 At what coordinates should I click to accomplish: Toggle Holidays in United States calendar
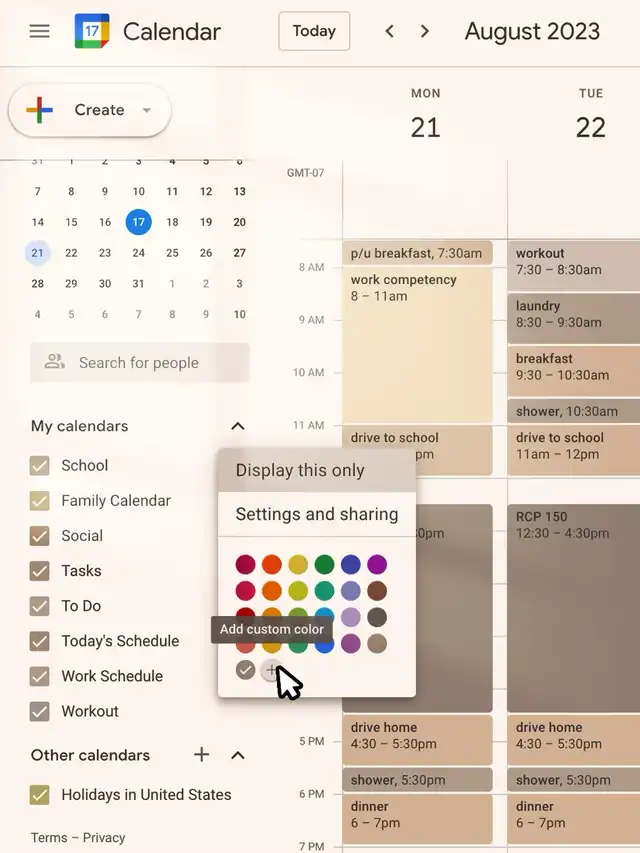(x=39, y=795)
